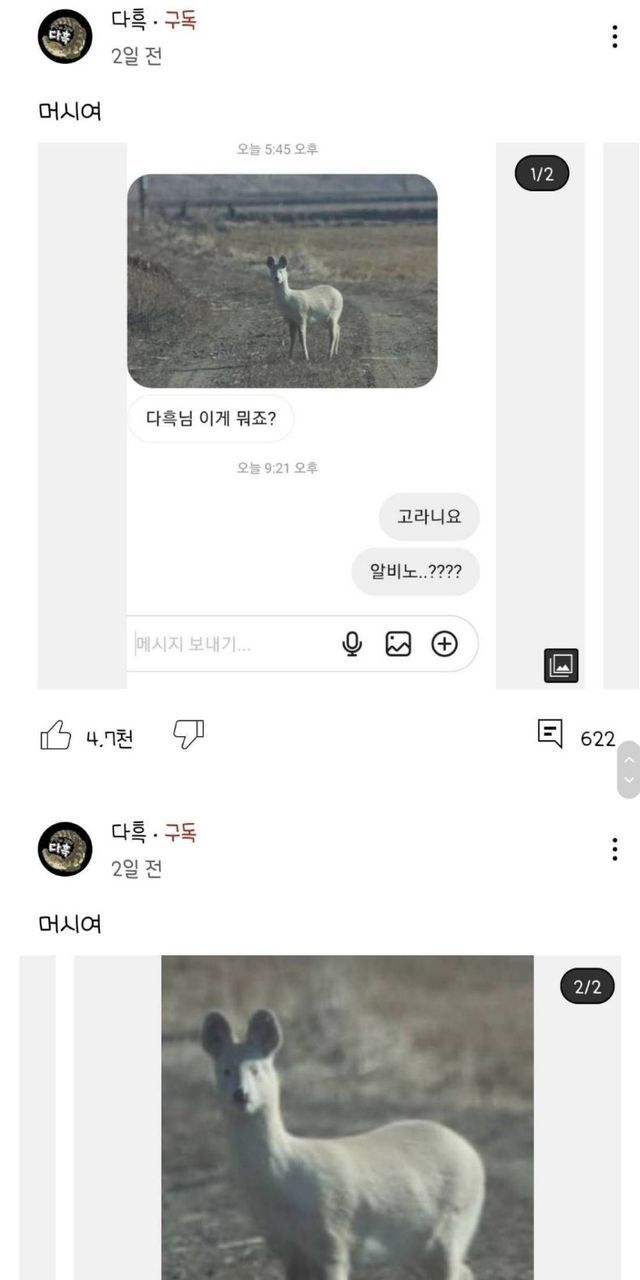Open the 622 comments
Image resolution: width=640 pixels, height=1280 pixels.
click(552, 735)
